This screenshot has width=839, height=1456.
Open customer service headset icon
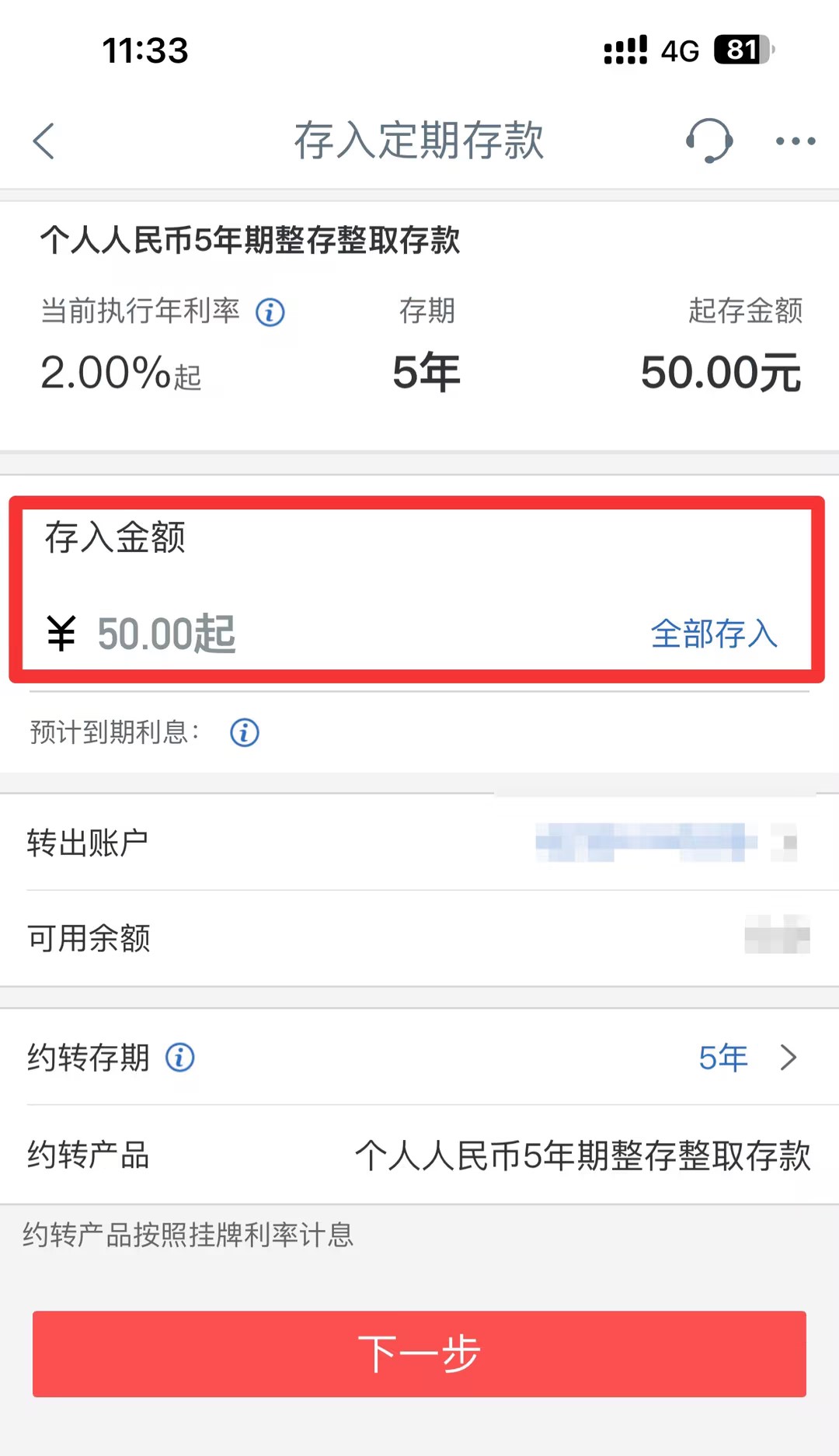coord(708,141)
